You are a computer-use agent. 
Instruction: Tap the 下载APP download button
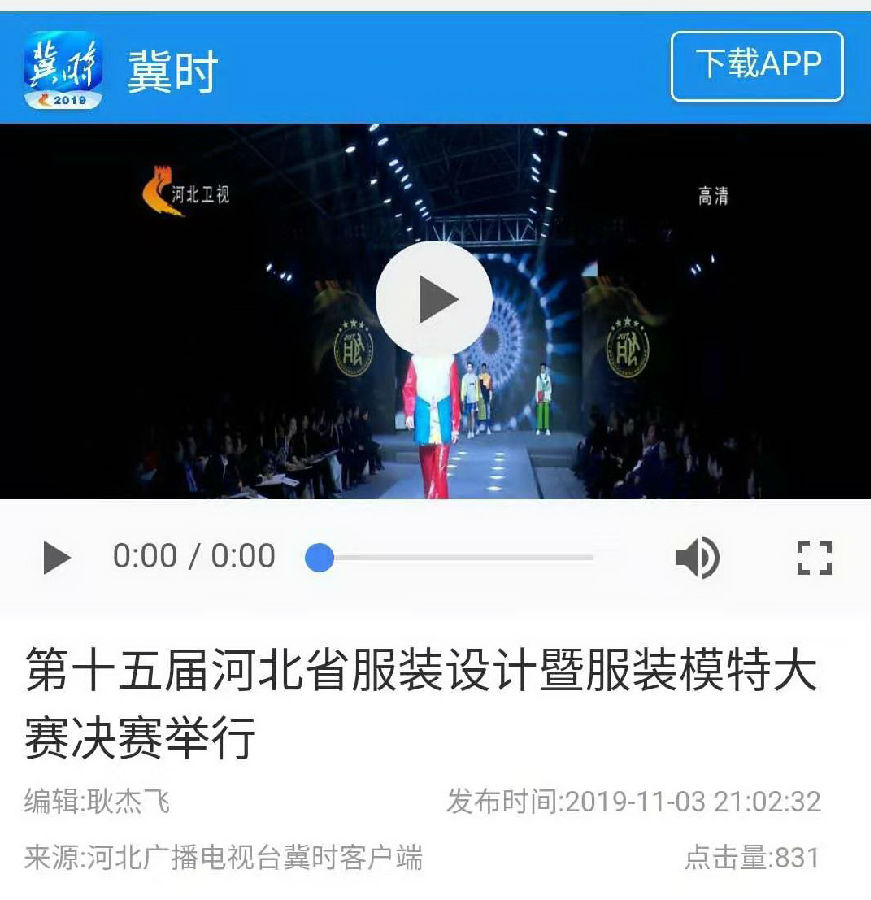(757, 66)
